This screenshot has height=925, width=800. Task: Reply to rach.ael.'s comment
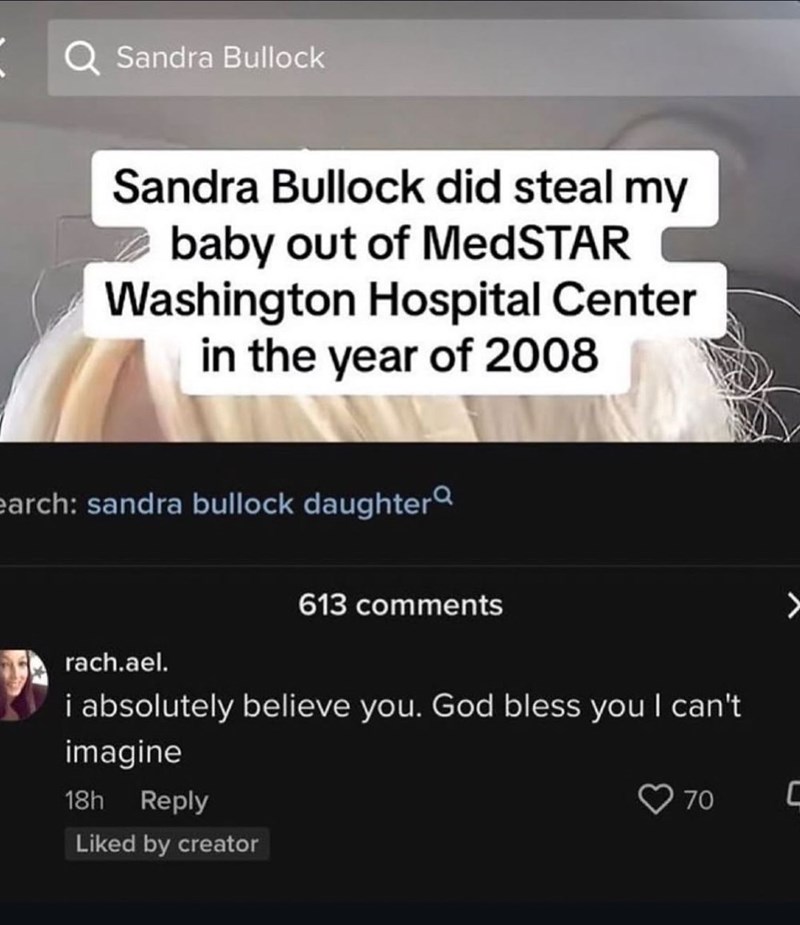[174, 800]
